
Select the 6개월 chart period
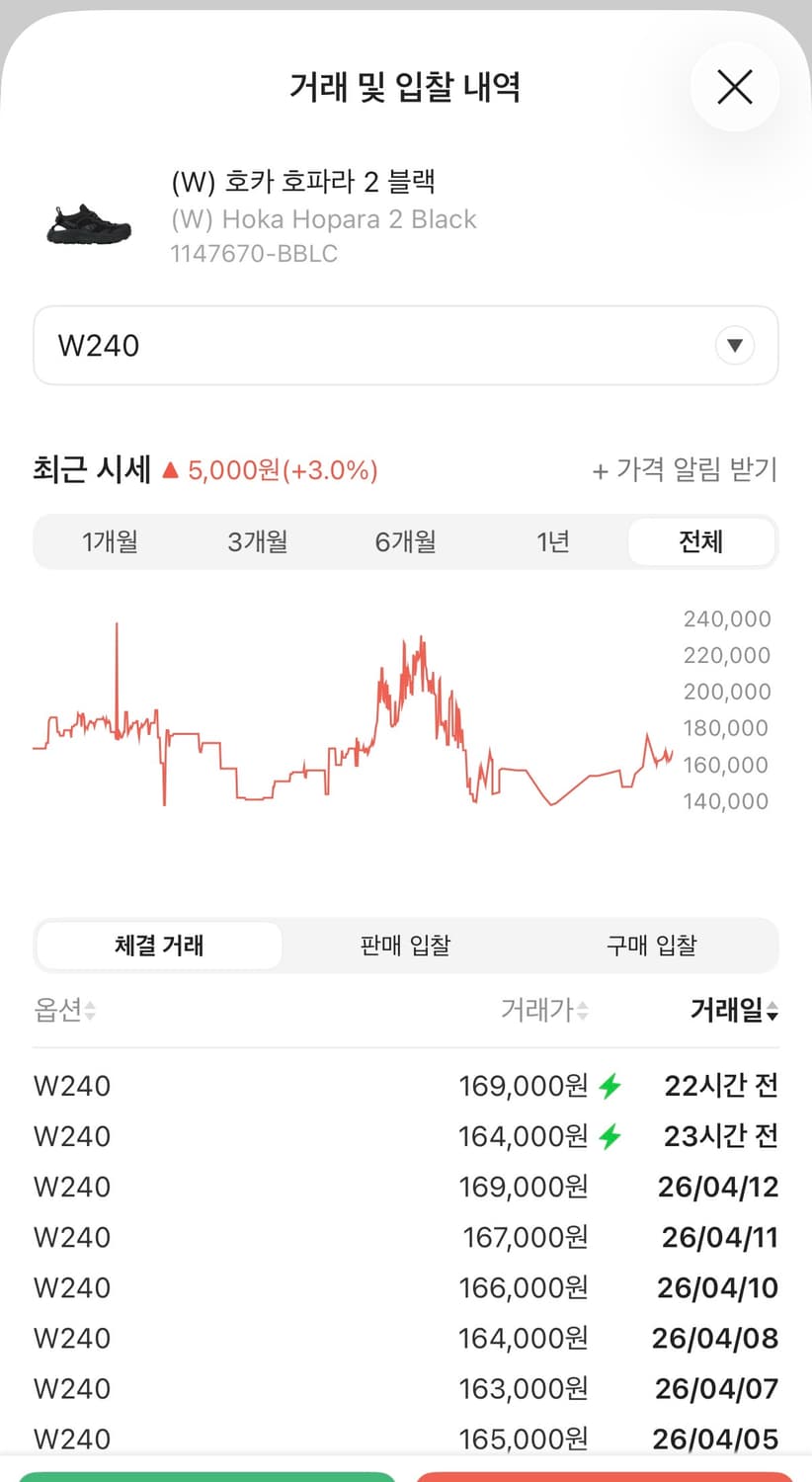(405, 541)
